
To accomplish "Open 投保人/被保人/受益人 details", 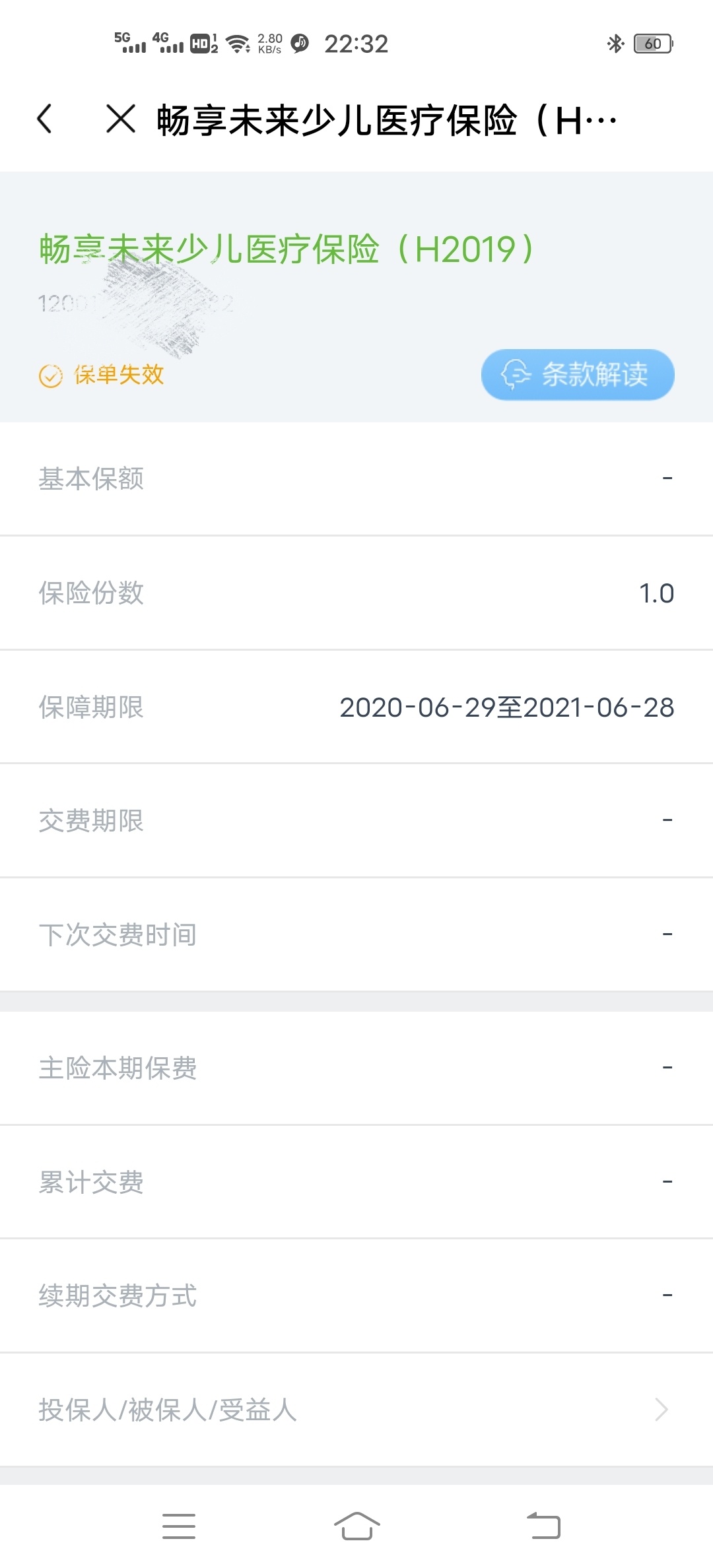I will click(x=356, y=1410).
